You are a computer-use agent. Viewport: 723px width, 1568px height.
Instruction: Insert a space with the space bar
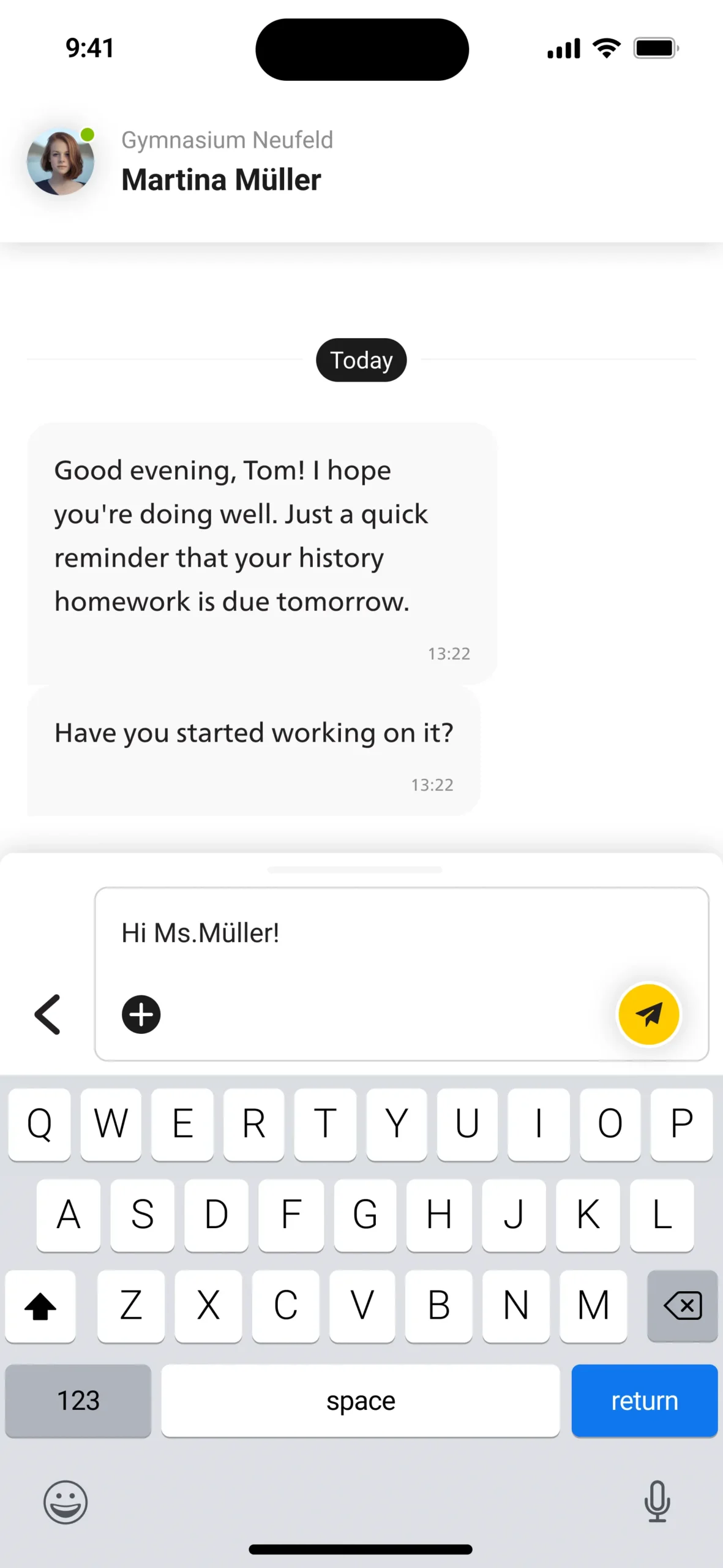(x=361, y=1401)
